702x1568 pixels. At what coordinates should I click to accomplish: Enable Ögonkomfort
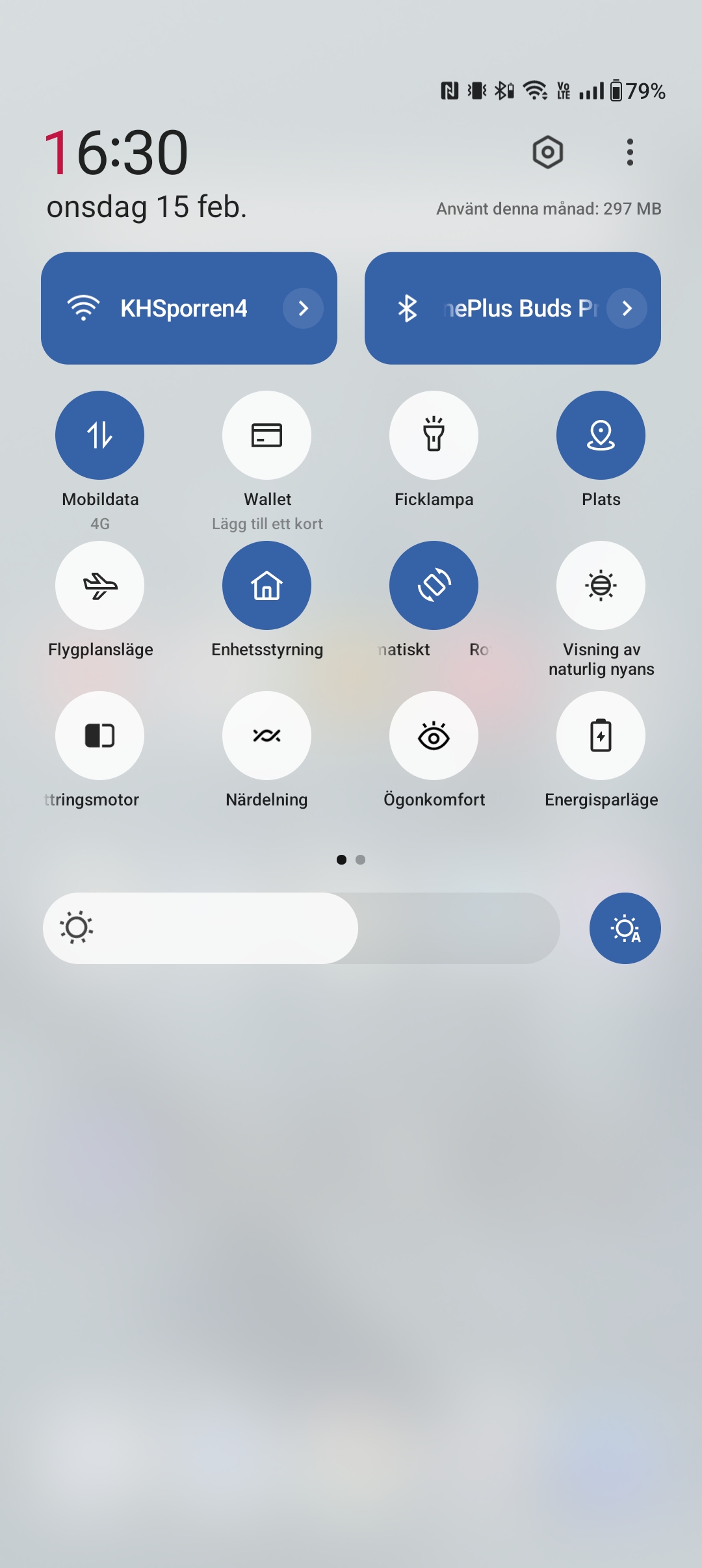click(x=434, y=735)
